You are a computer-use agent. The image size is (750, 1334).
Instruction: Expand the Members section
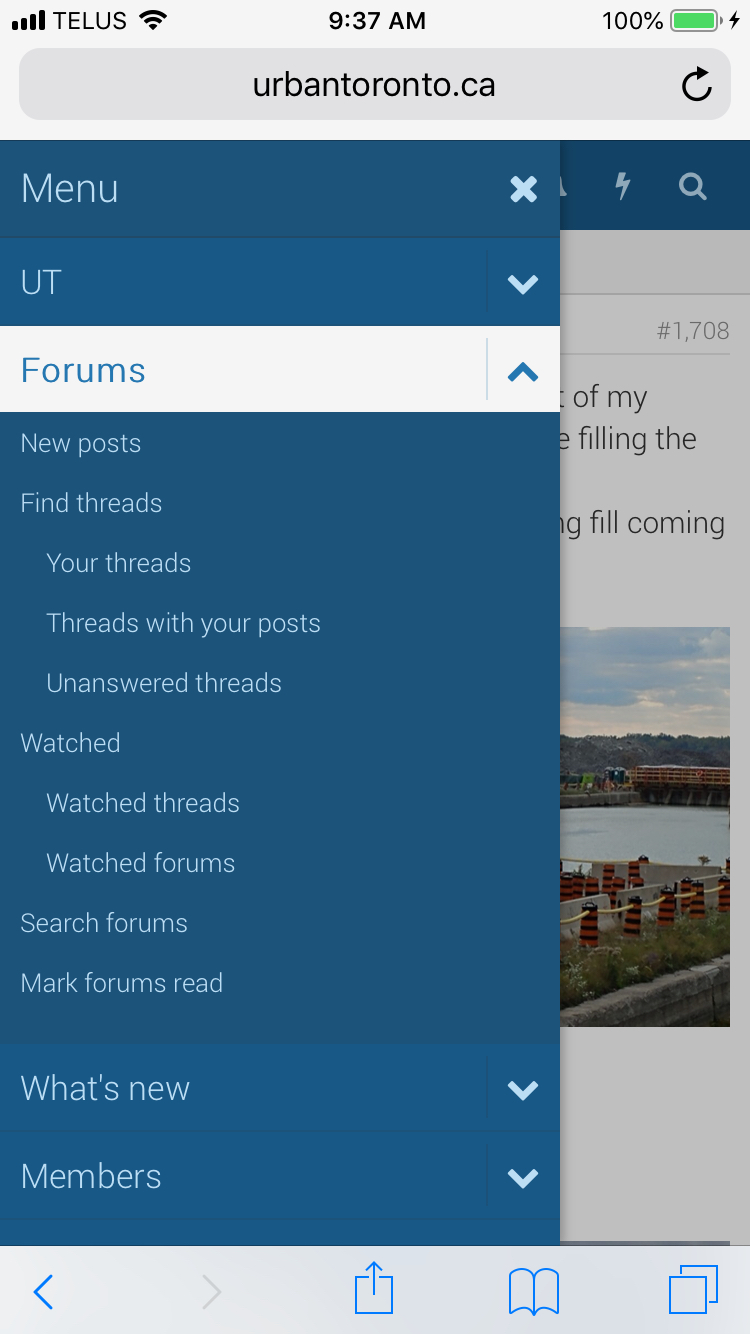point(523,1177)
